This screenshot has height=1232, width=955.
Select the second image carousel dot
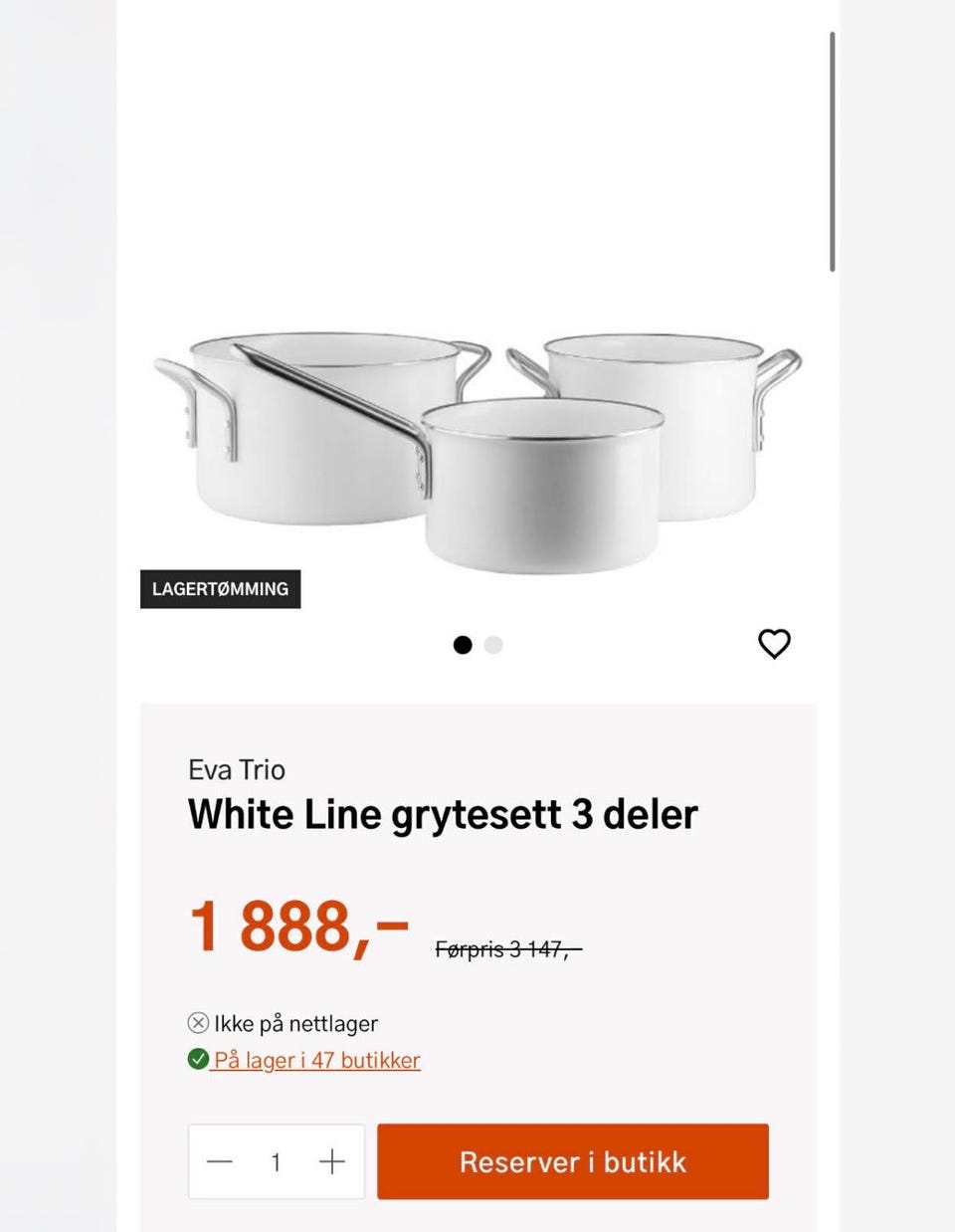click(493, 644)
